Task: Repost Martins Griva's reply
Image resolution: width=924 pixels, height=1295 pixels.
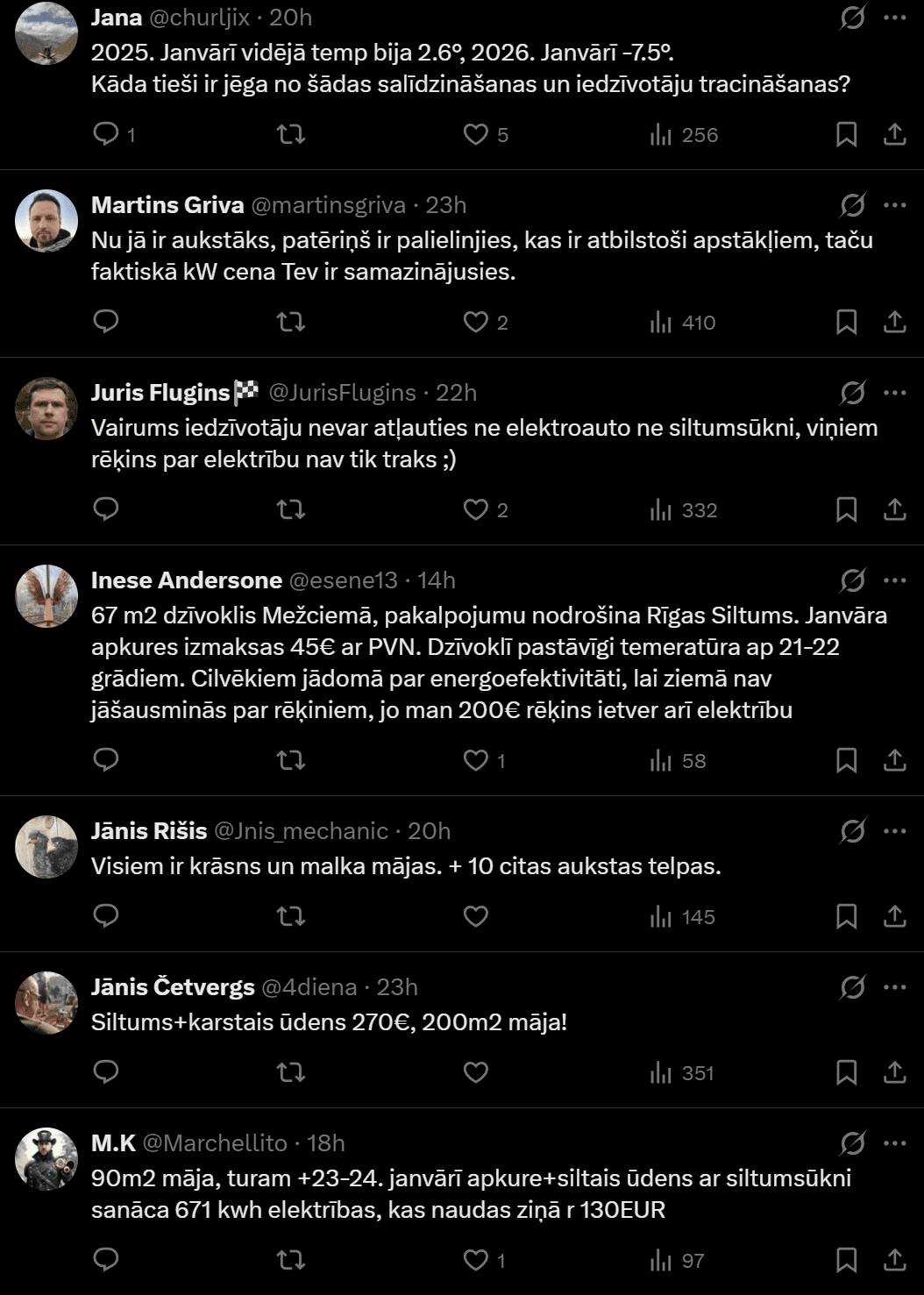Action: [290, 322]
